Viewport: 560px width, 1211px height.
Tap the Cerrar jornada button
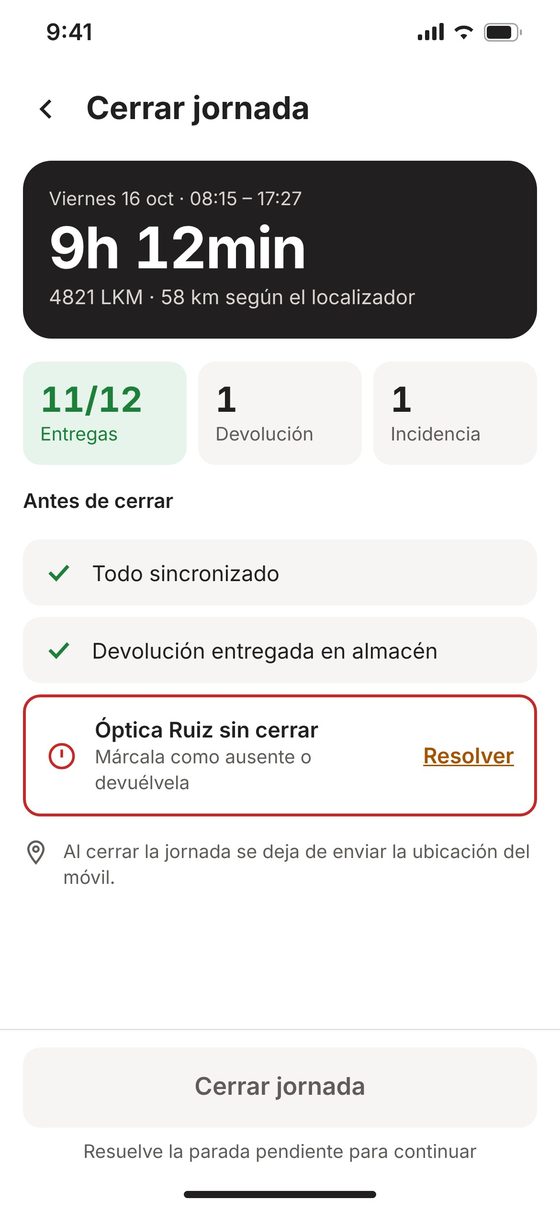point(280,1087)
